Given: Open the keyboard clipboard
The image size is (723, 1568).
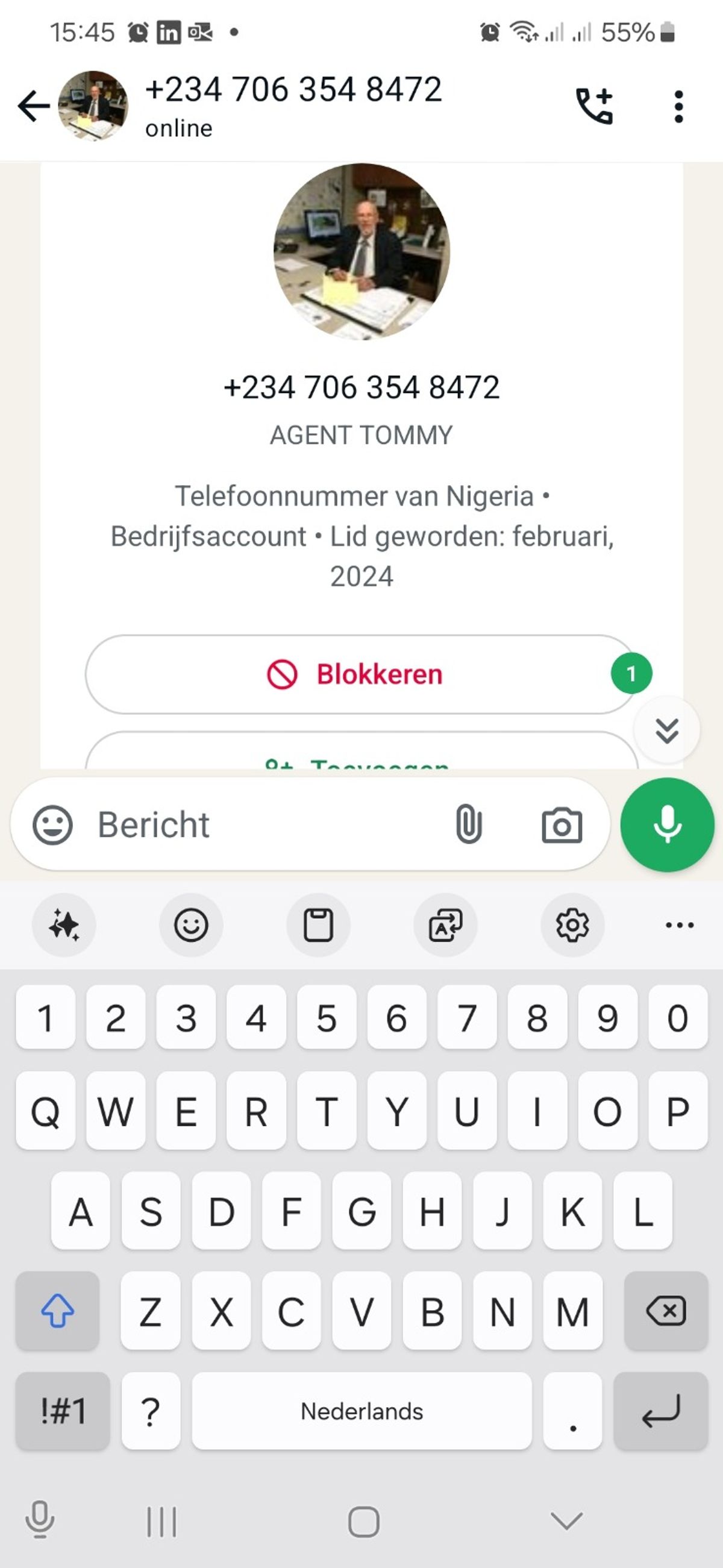Looking at the screenshot, I should click(318, 925).
